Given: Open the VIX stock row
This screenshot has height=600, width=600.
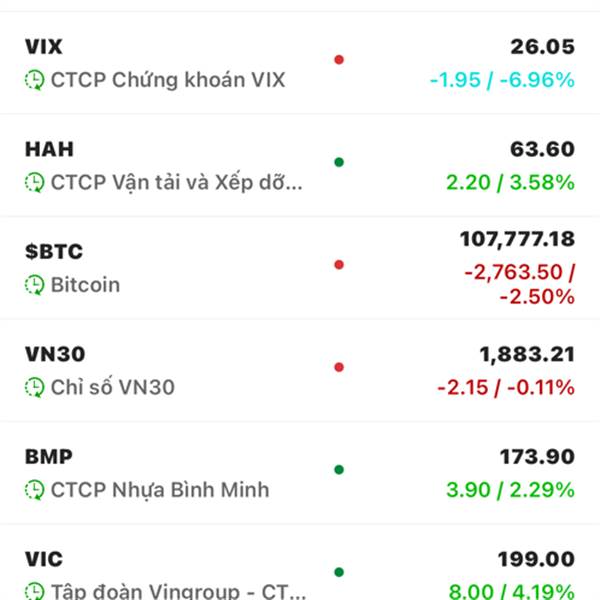Looking at the screenshot, I should [x=300, y=63].
